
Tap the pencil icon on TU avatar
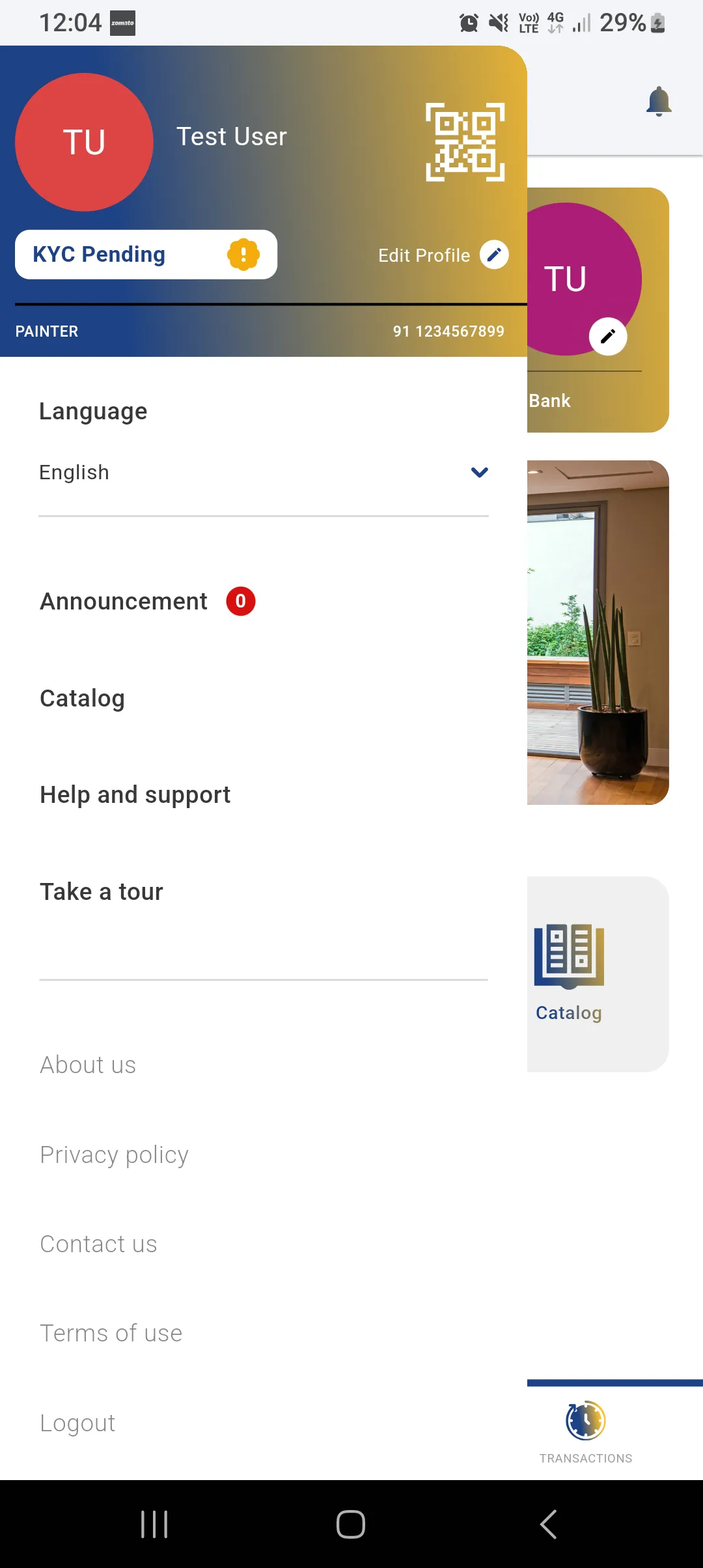coord(608,335)
